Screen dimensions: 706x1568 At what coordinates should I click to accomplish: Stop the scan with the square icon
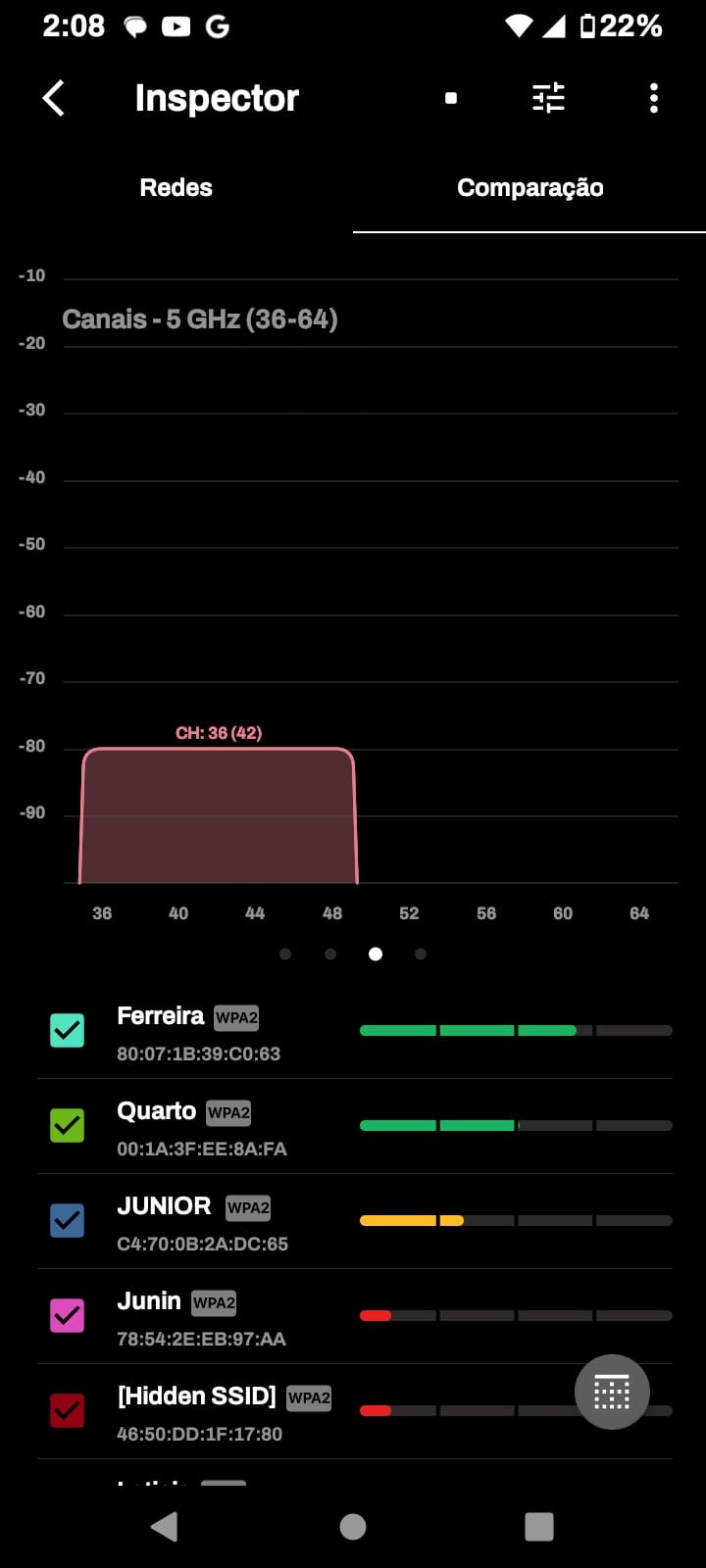pyautogui.click(x=451, y=98)
